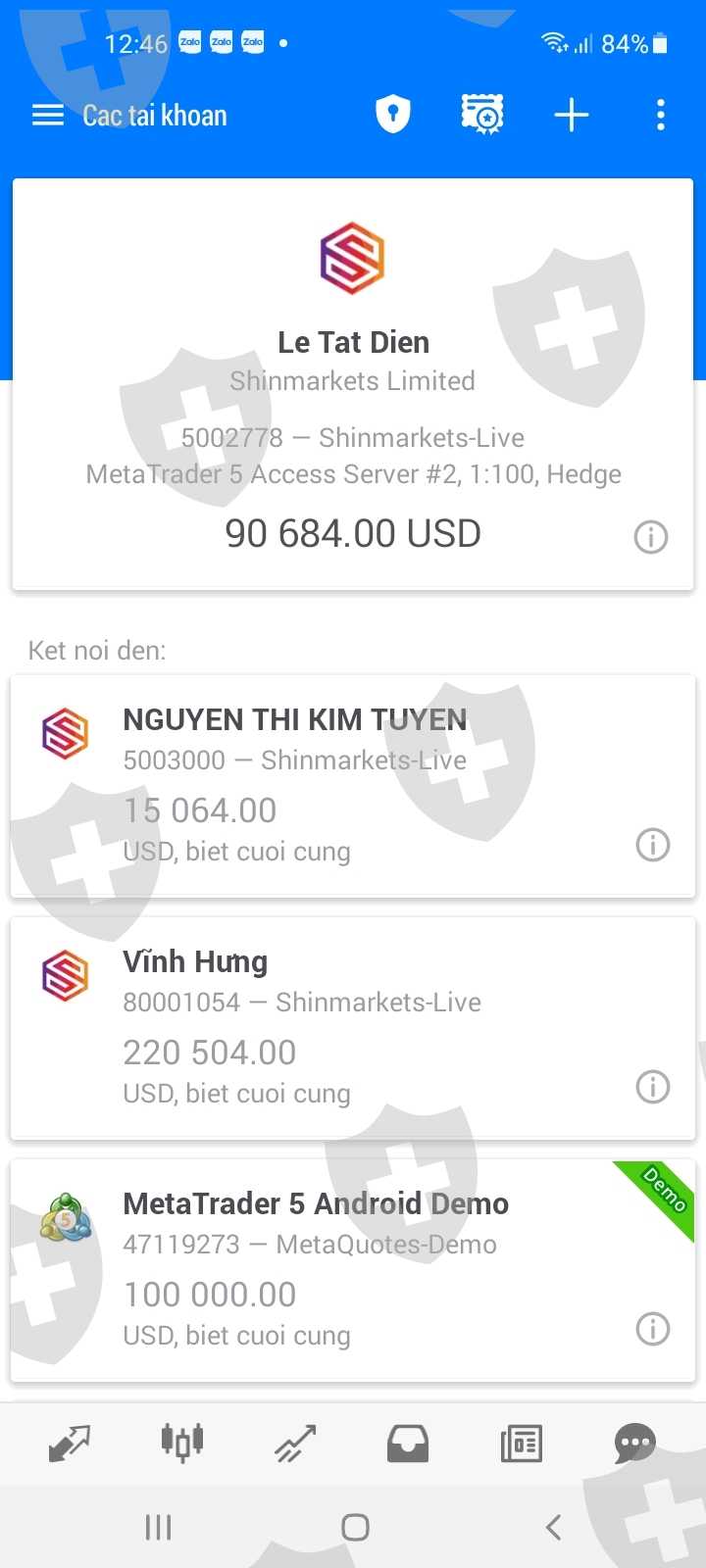Open the three-dot overflow menu
The height and width of the screenshot is (1568, 706).
coord(660,115)
